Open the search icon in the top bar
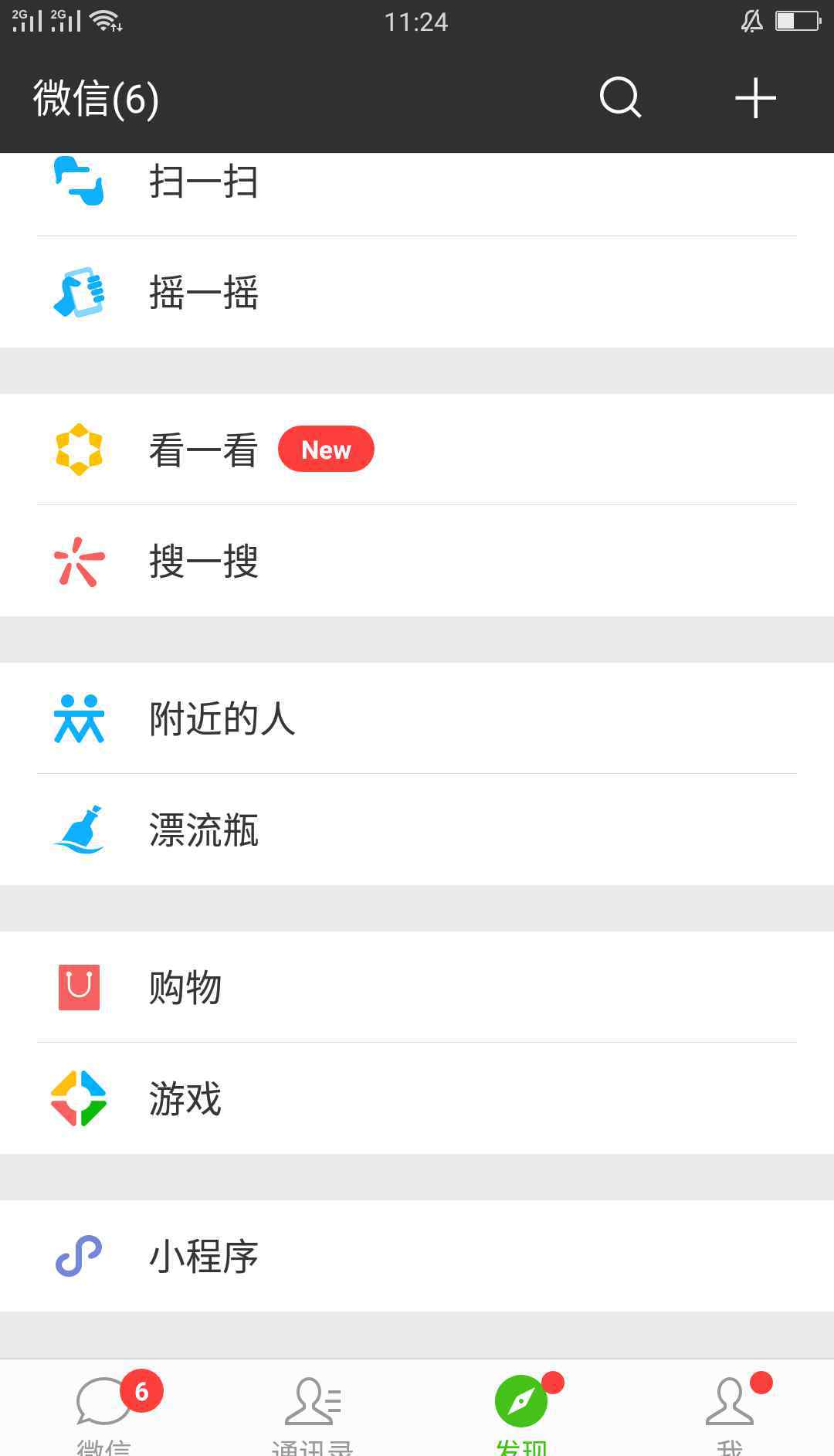 point(620,98)
